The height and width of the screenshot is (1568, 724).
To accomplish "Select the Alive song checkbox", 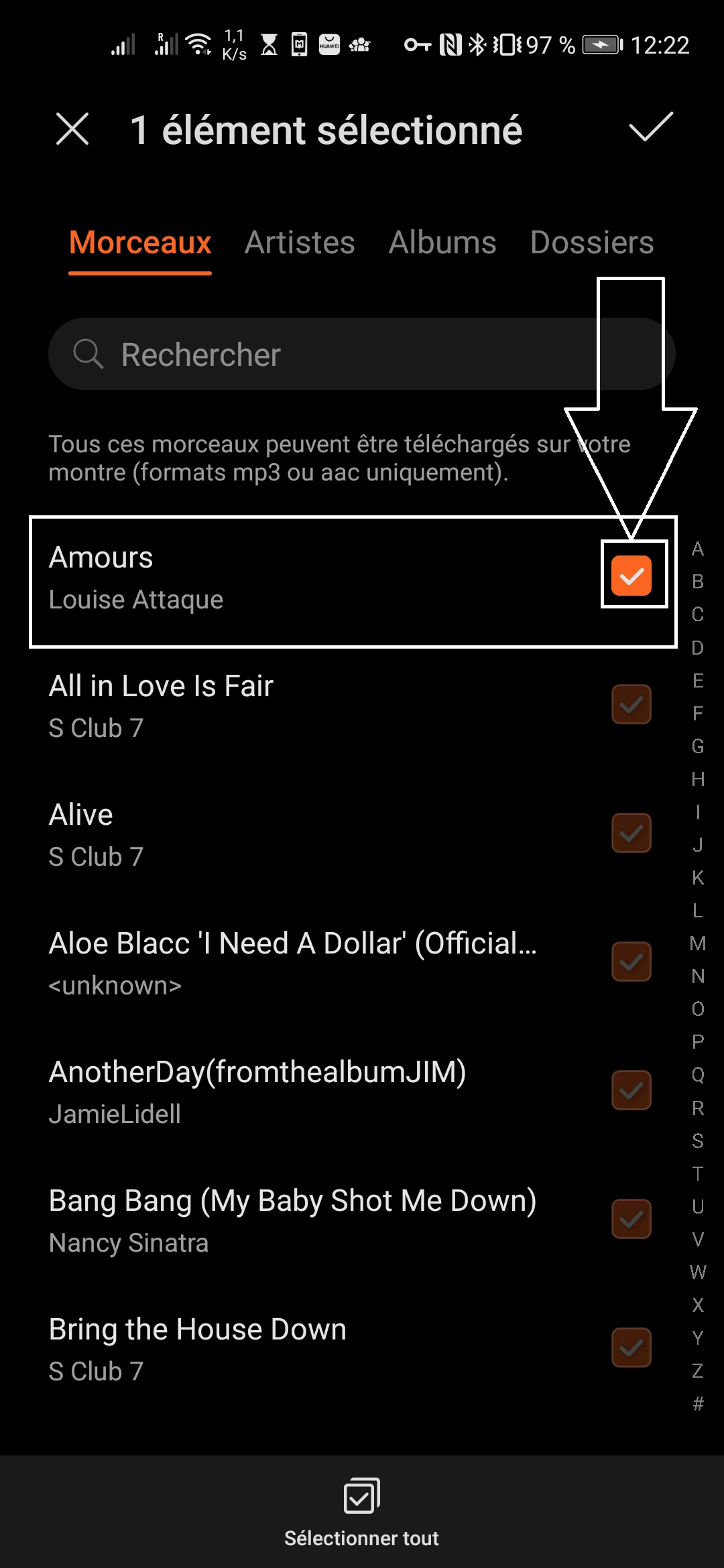I will (631, 833).
